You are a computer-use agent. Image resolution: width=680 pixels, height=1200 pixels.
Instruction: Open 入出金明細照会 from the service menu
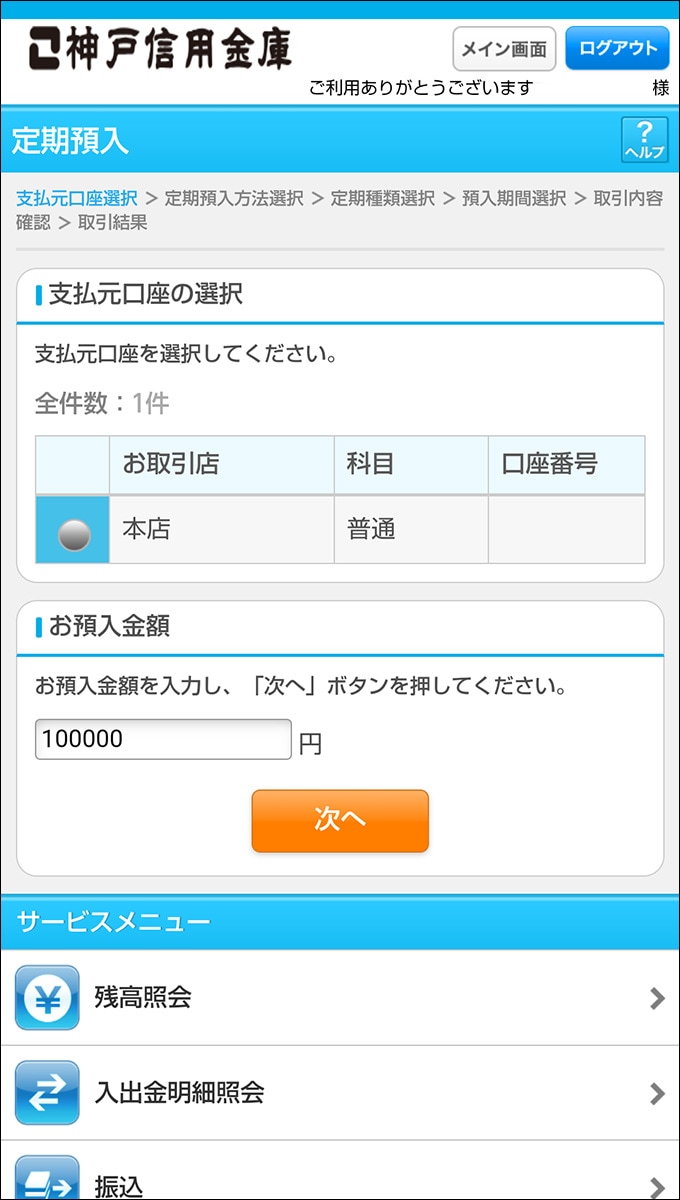[340, 1092]
